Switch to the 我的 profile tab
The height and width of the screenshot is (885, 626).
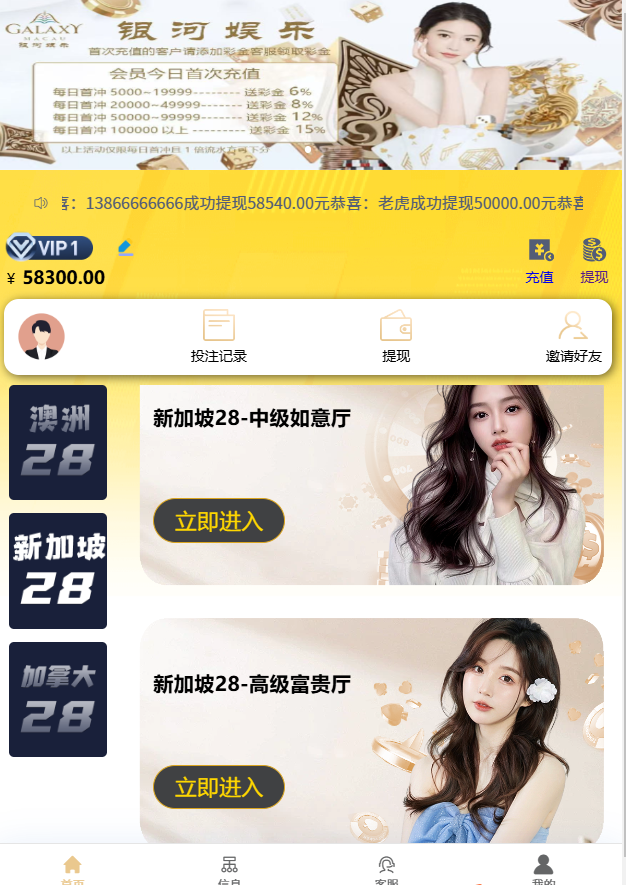(543, 868)
